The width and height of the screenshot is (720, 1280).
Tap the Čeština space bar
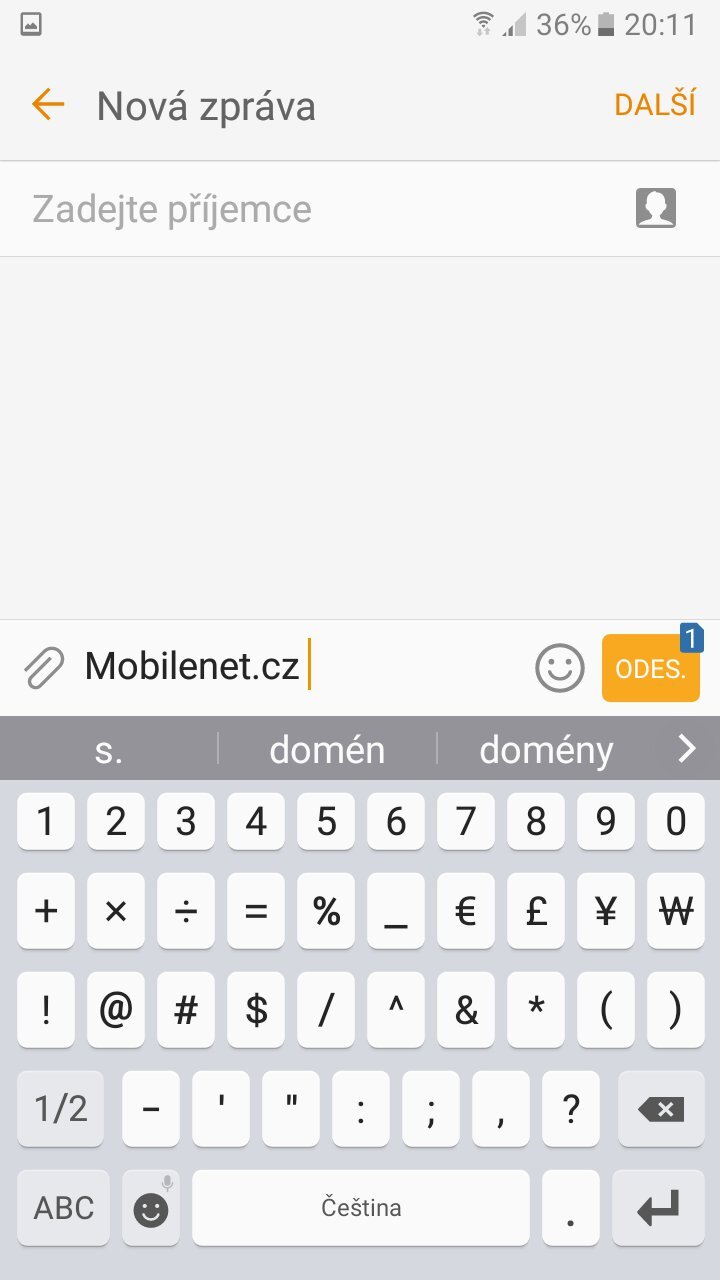pyautogui.click(x=361, y=1208)
